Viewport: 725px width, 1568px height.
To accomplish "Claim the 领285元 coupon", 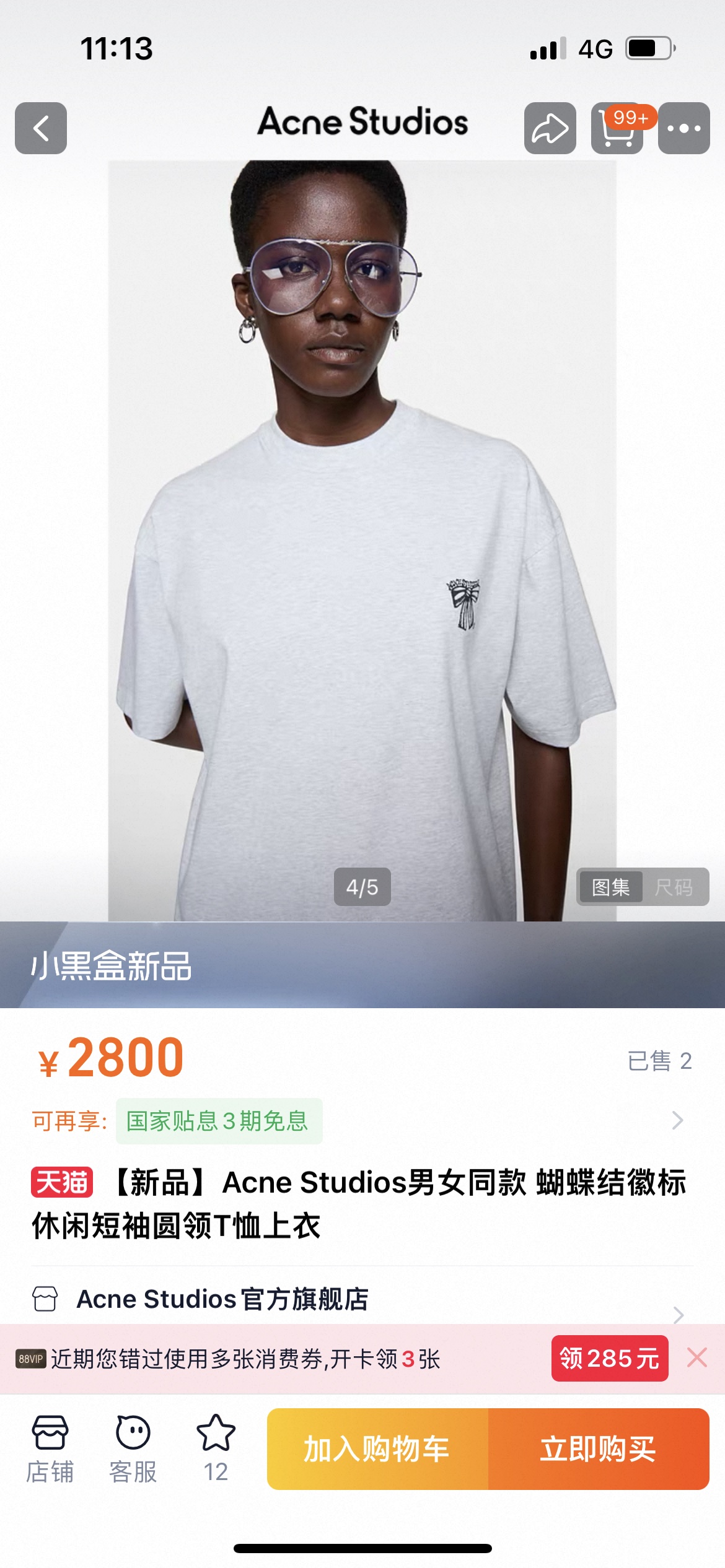I will (x=609, y=1358).
